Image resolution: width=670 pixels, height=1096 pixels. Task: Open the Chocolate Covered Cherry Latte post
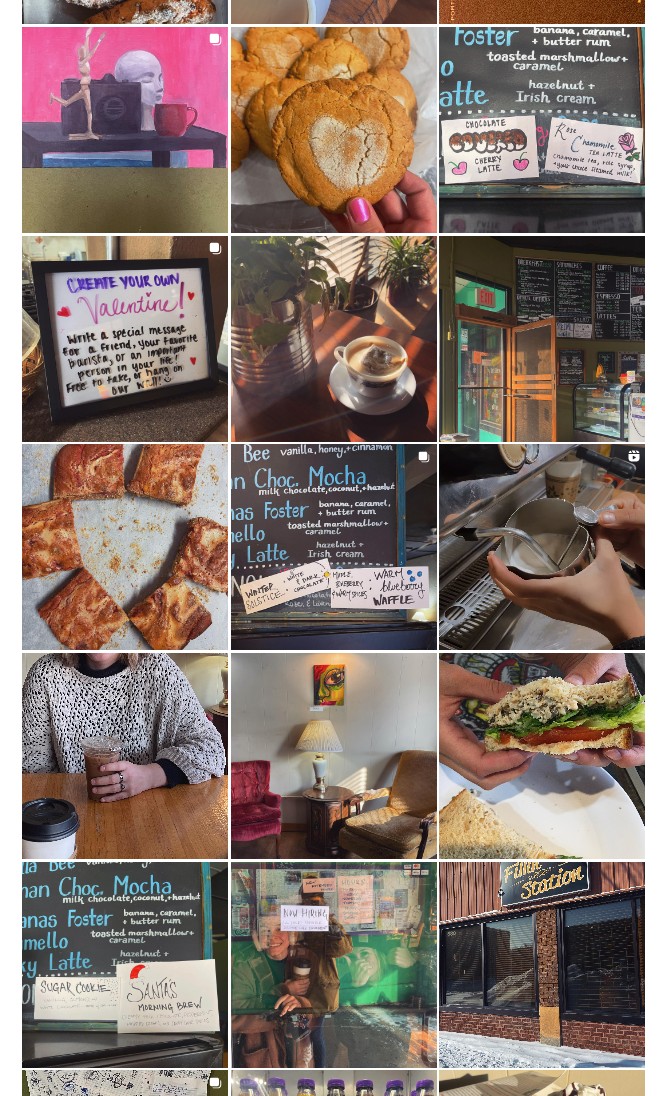point(541,130)
